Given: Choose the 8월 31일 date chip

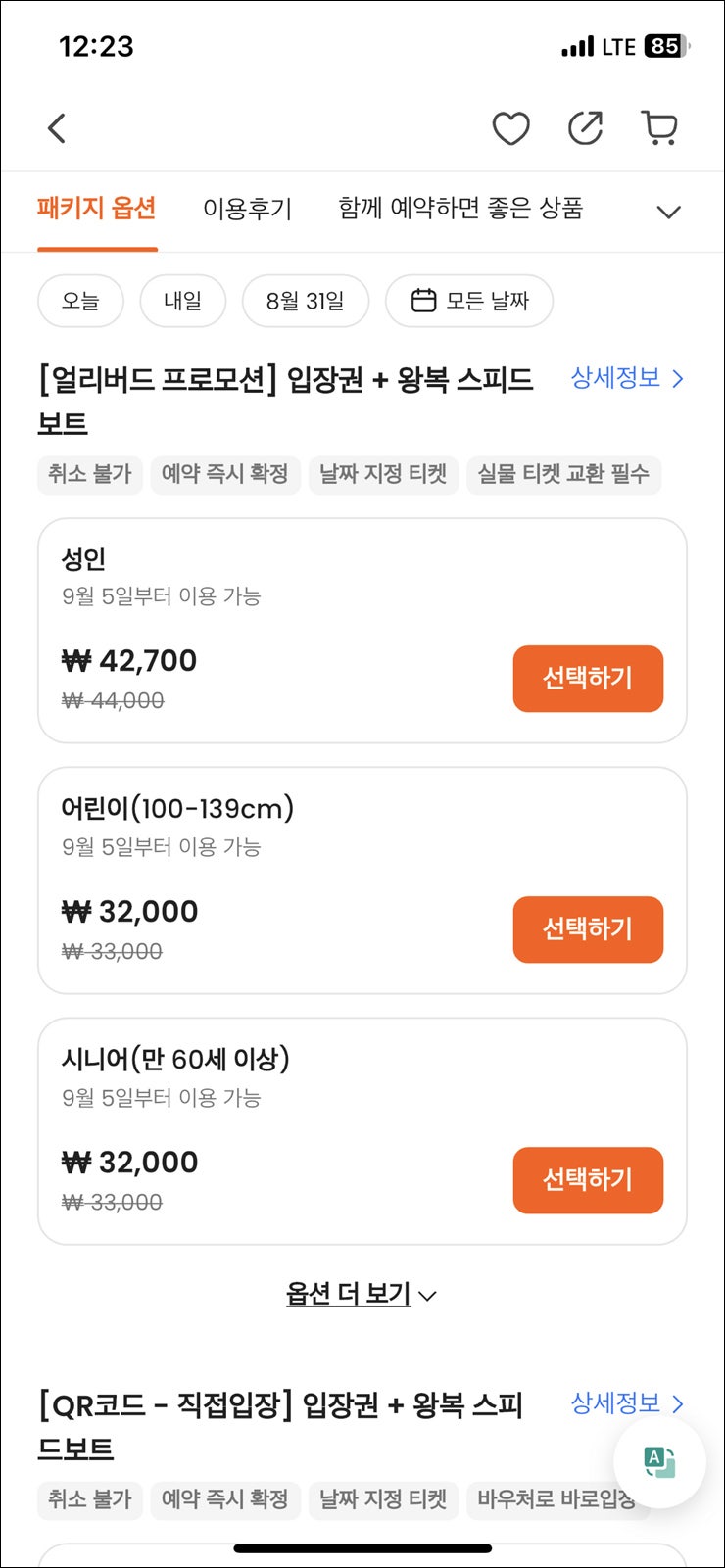Looking at the screenshot, I should [306, 301].
